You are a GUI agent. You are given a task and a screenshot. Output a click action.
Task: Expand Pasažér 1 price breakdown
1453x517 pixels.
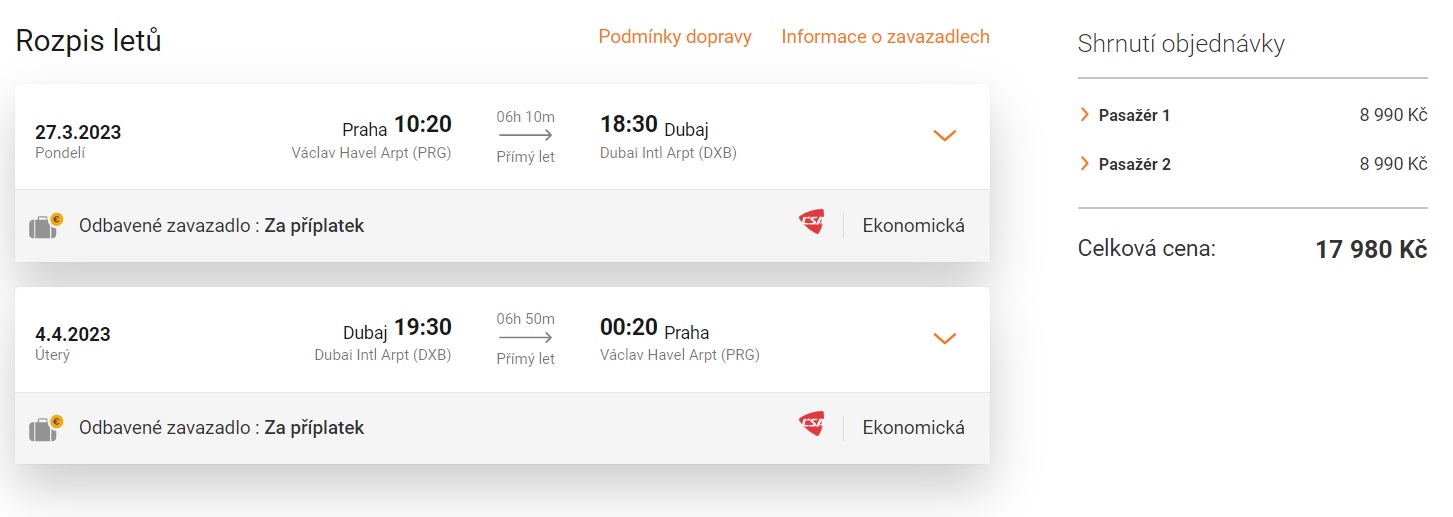click(x=1124, y=115)
